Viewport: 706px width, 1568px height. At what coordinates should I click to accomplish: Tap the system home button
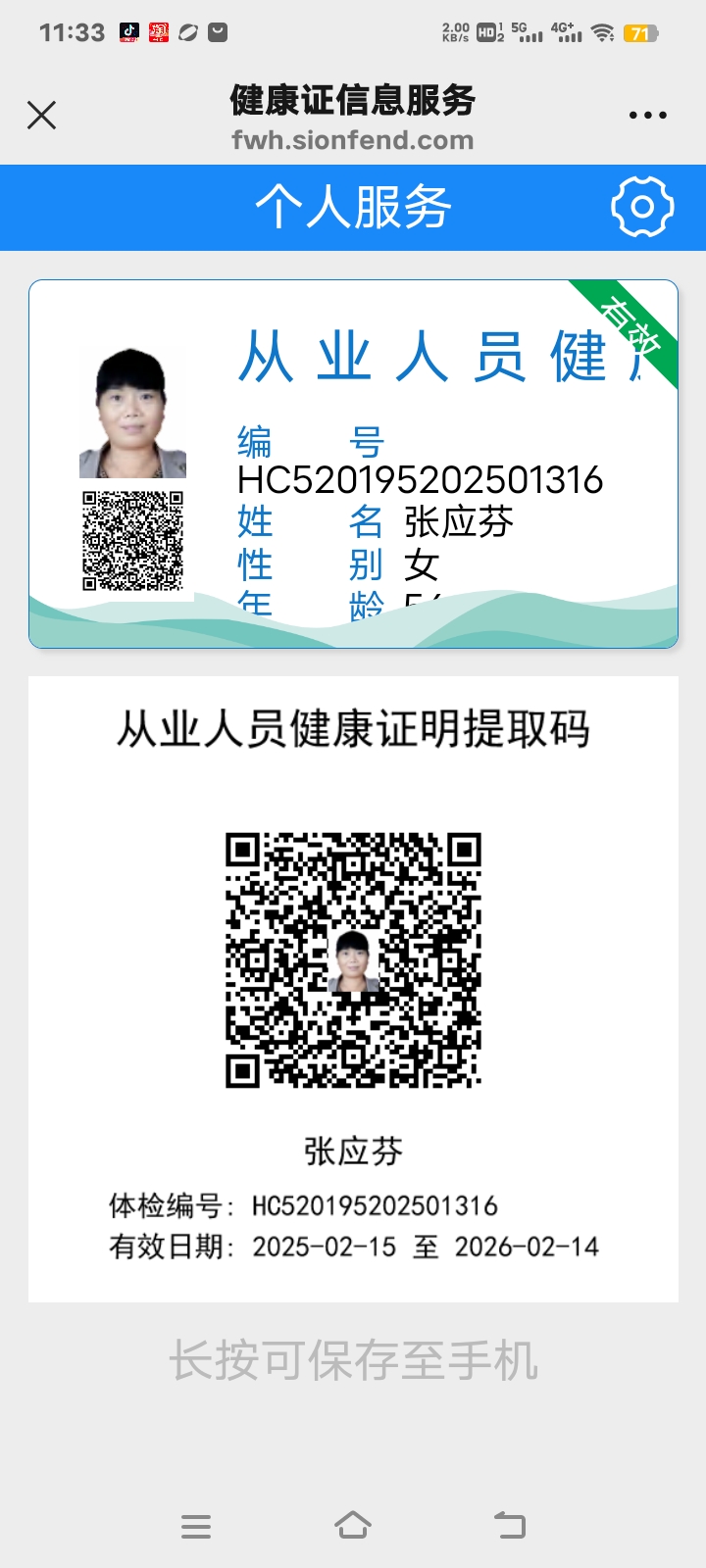click(353, 1526)
